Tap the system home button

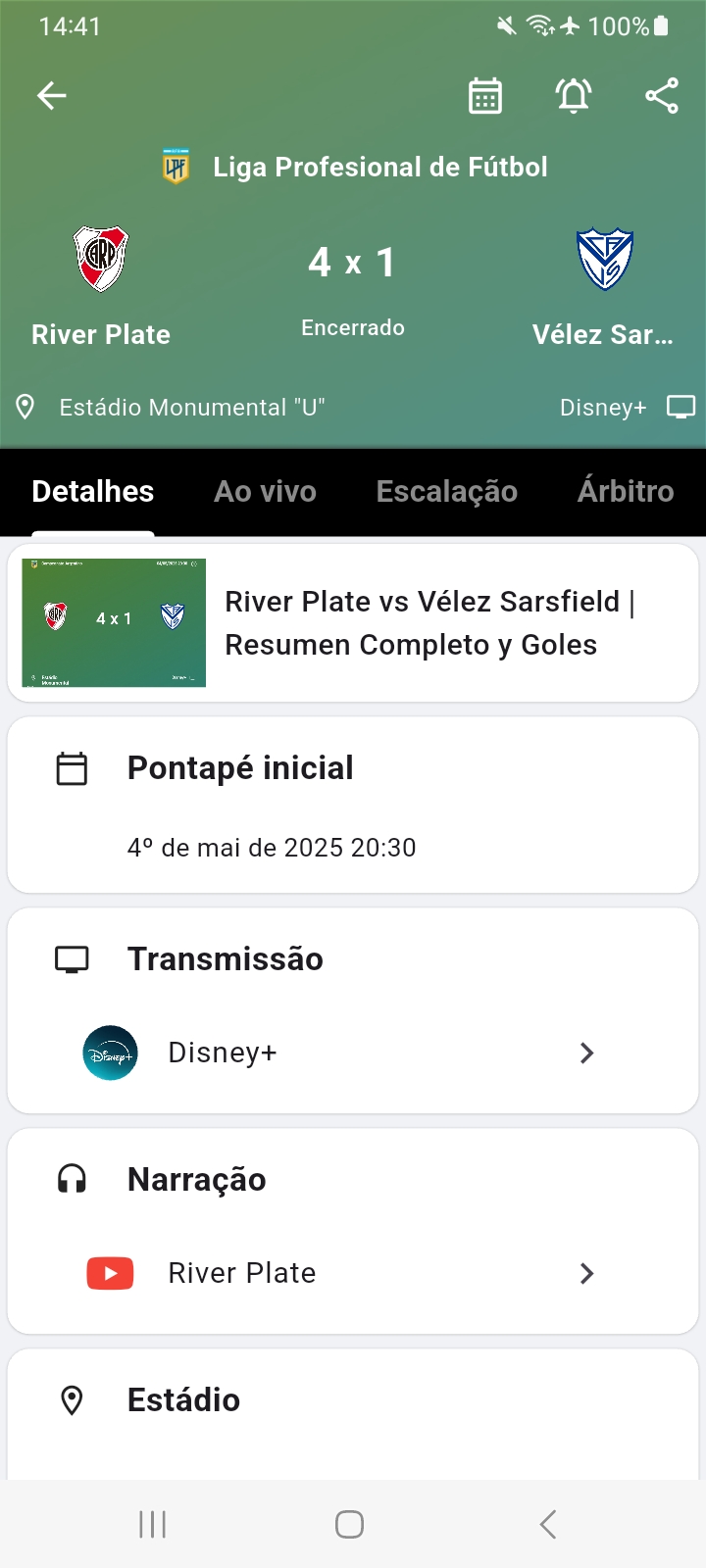(x=349, y=1524)
